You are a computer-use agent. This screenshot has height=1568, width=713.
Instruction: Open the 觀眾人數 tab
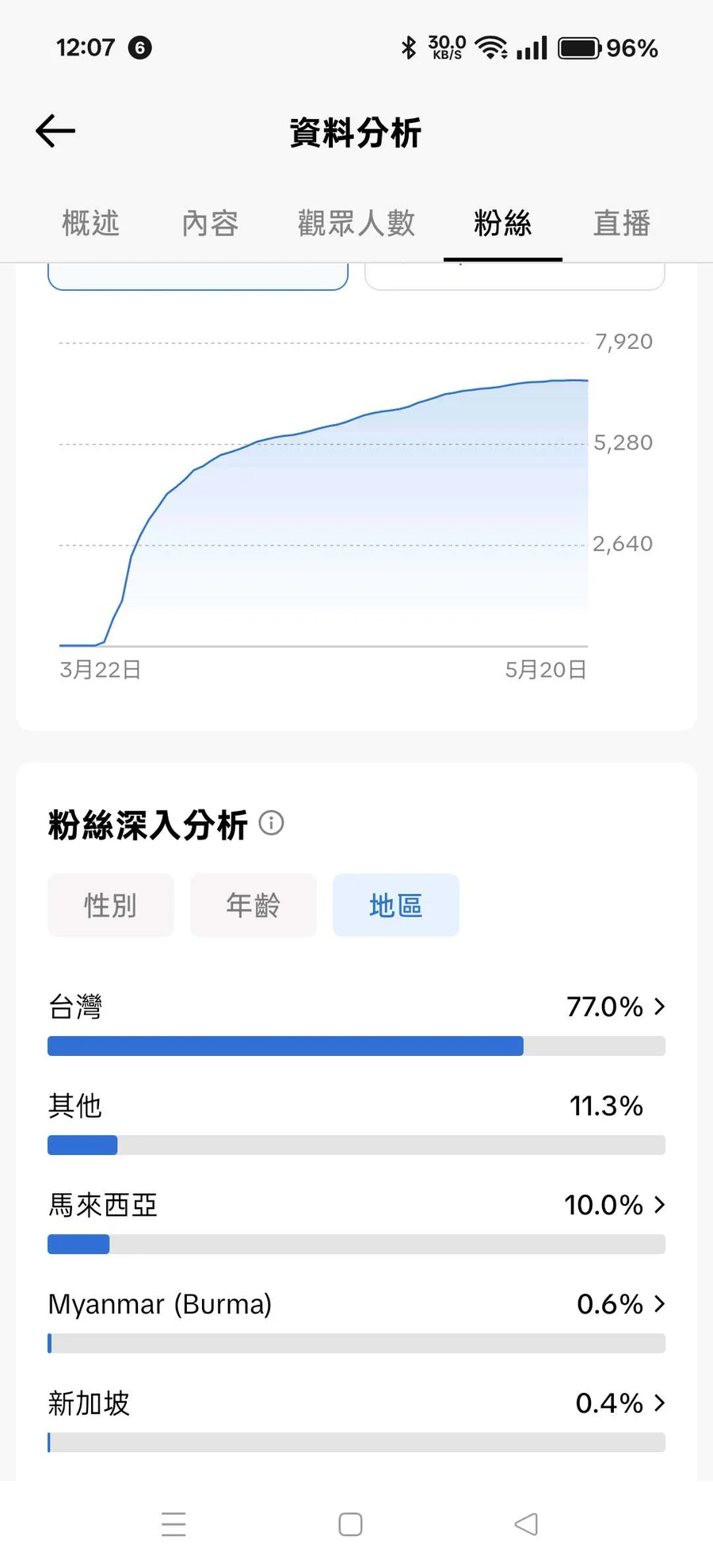(x=356, y=223)
